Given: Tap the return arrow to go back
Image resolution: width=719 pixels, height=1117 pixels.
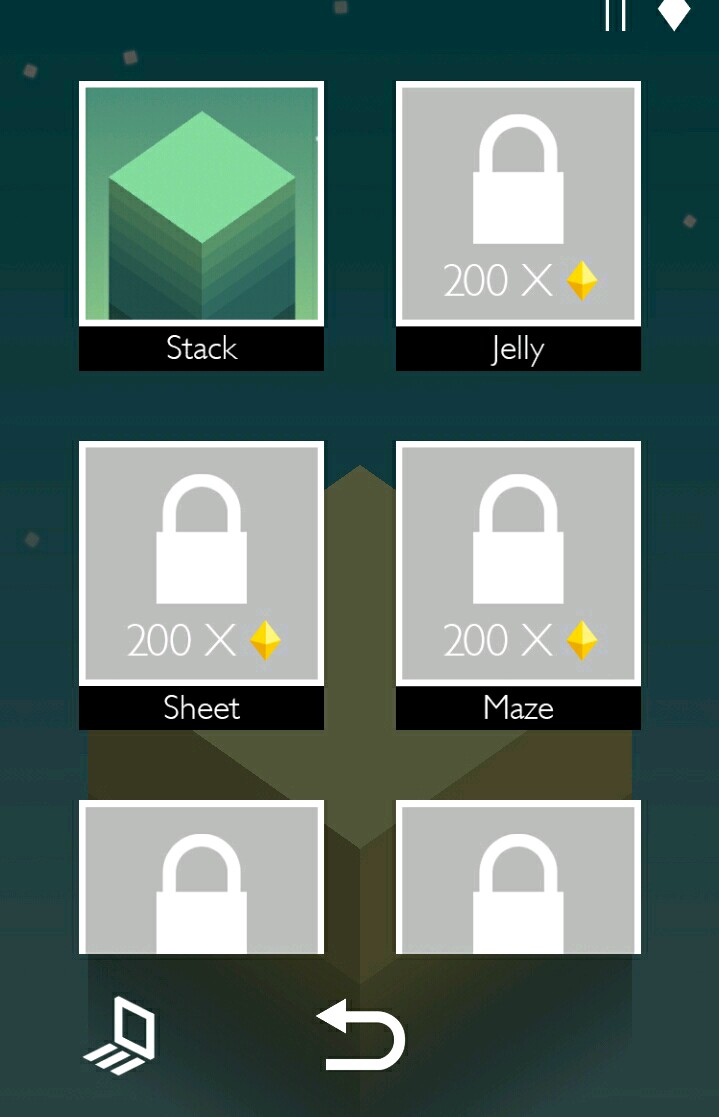Looking at the screenshot, I should point(361,1035).
